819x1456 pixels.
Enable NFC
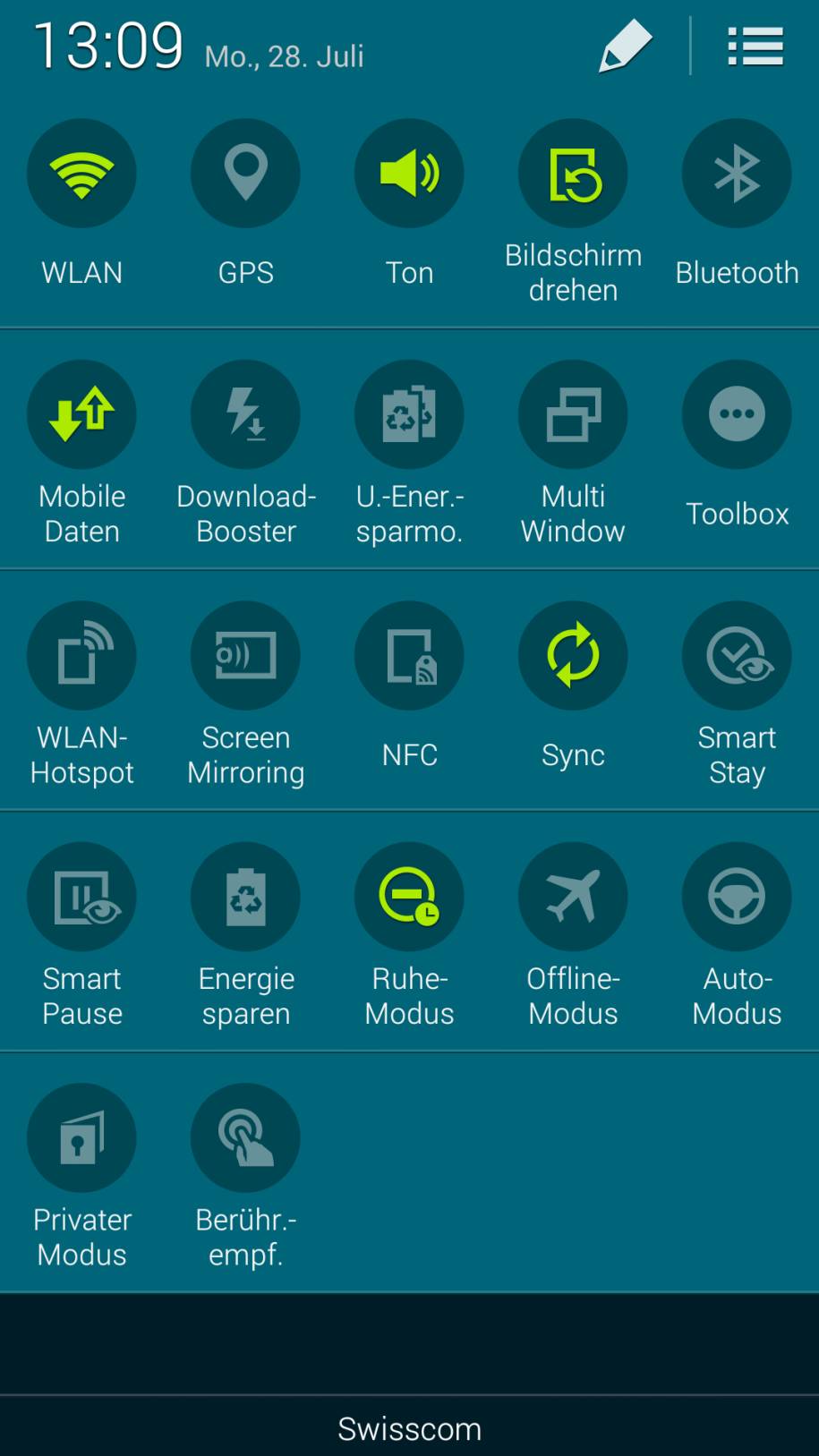(x=409, y=656)
